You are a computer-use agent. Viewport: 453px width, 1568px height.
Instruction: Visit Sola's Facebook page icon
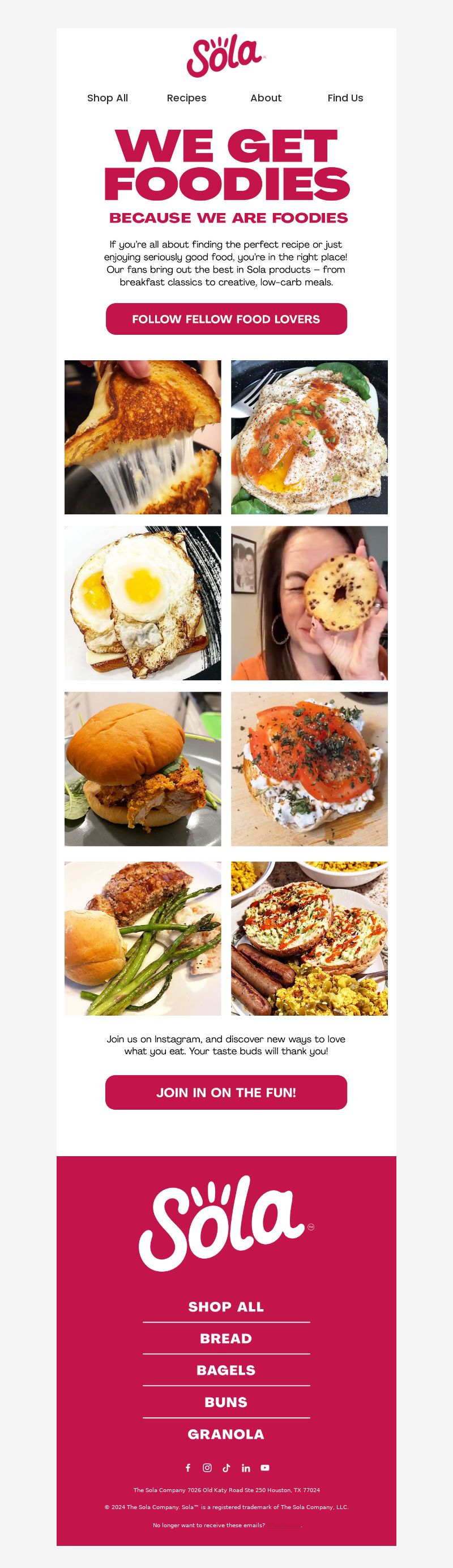[x=188, y=1468]
